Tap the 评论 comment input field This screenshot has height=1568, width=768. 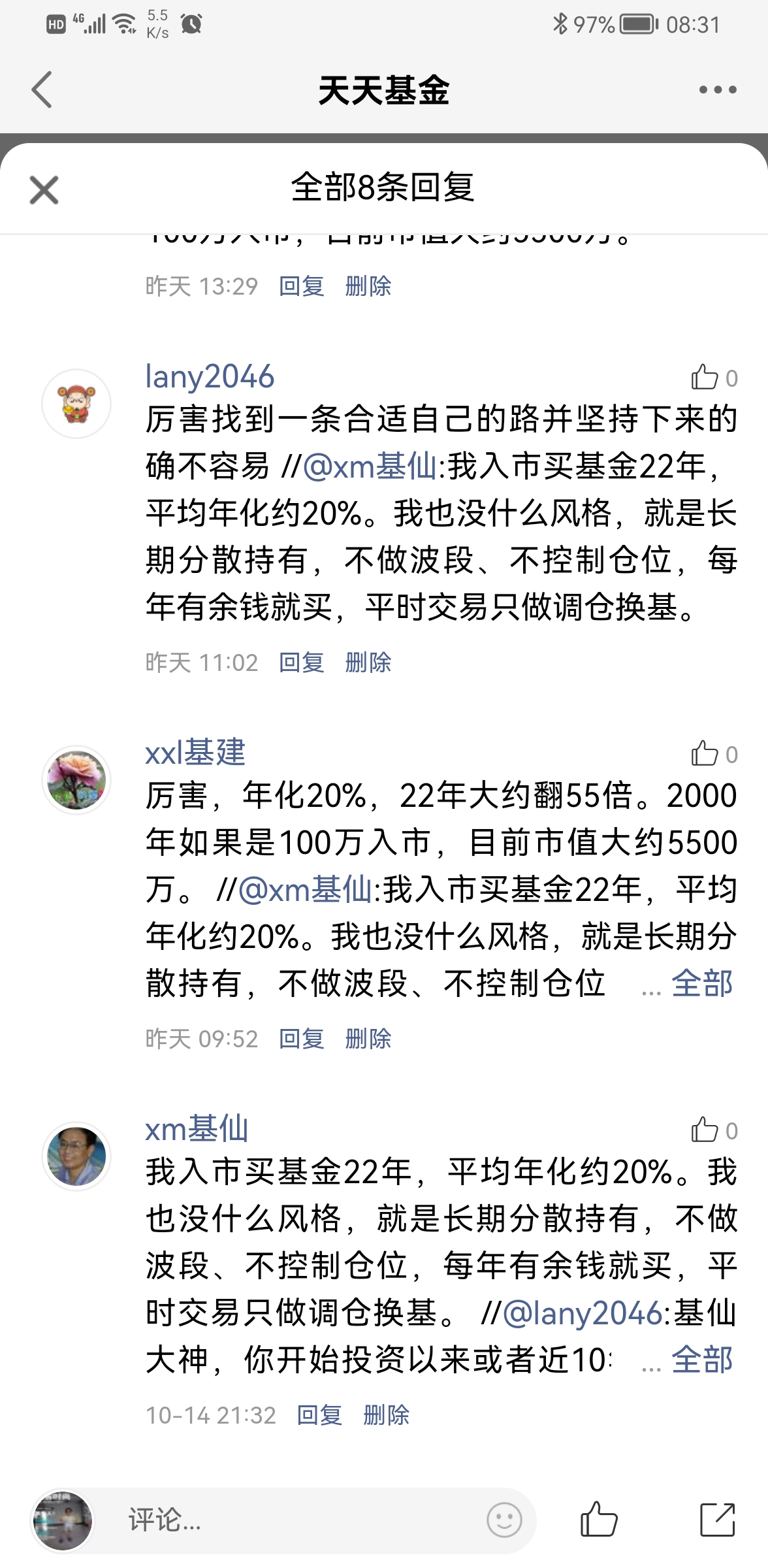(294, 1520)
